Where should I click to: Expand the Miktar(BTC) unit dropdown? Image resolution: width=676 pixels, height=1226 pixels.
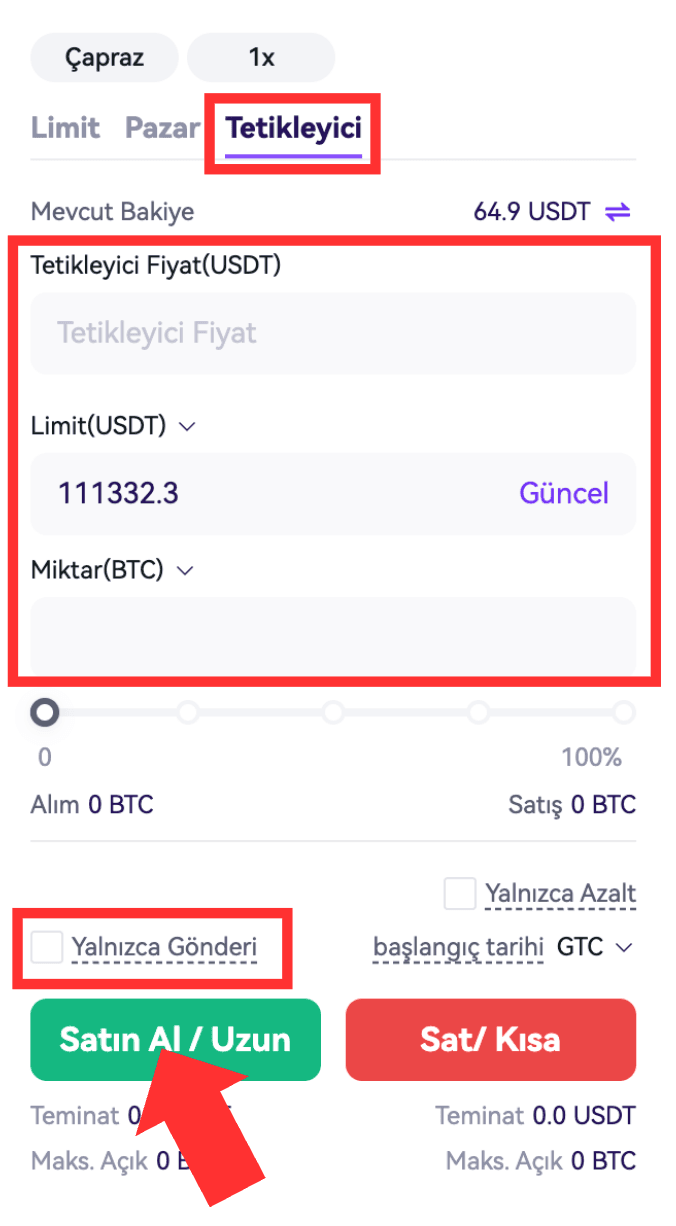184,571
